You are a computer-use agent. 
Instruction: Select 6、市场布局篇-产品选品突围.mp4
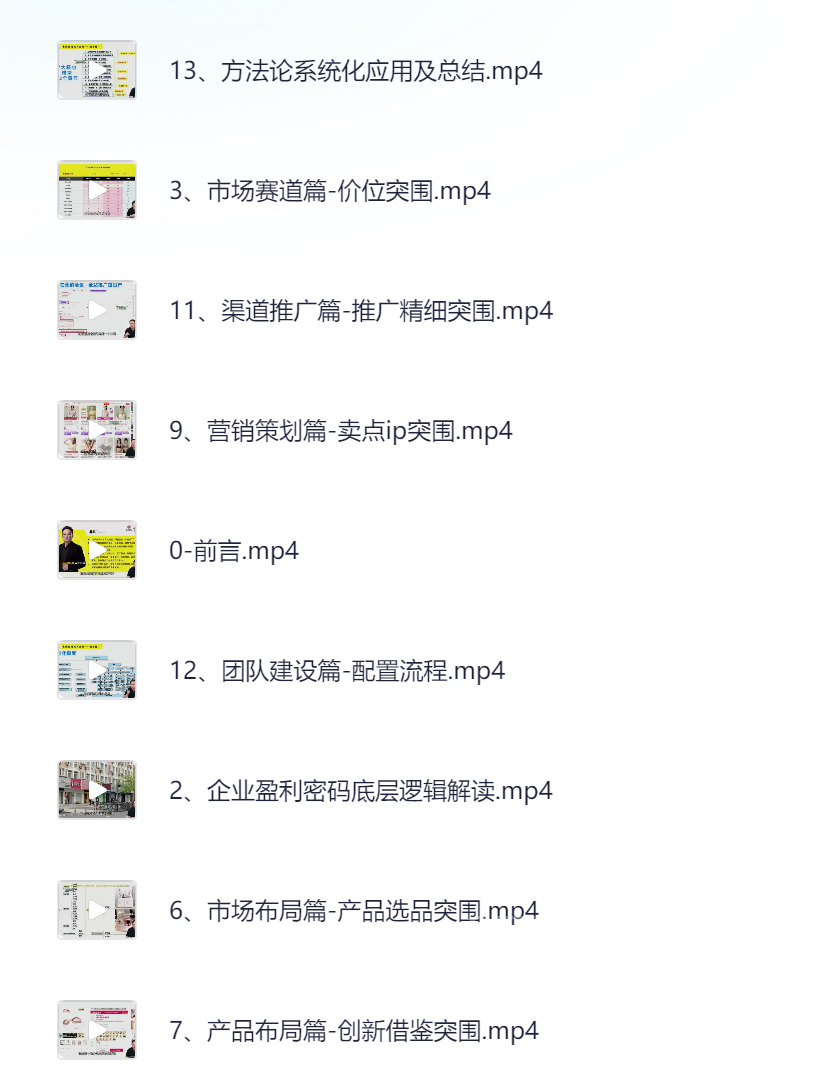point(353,911)
